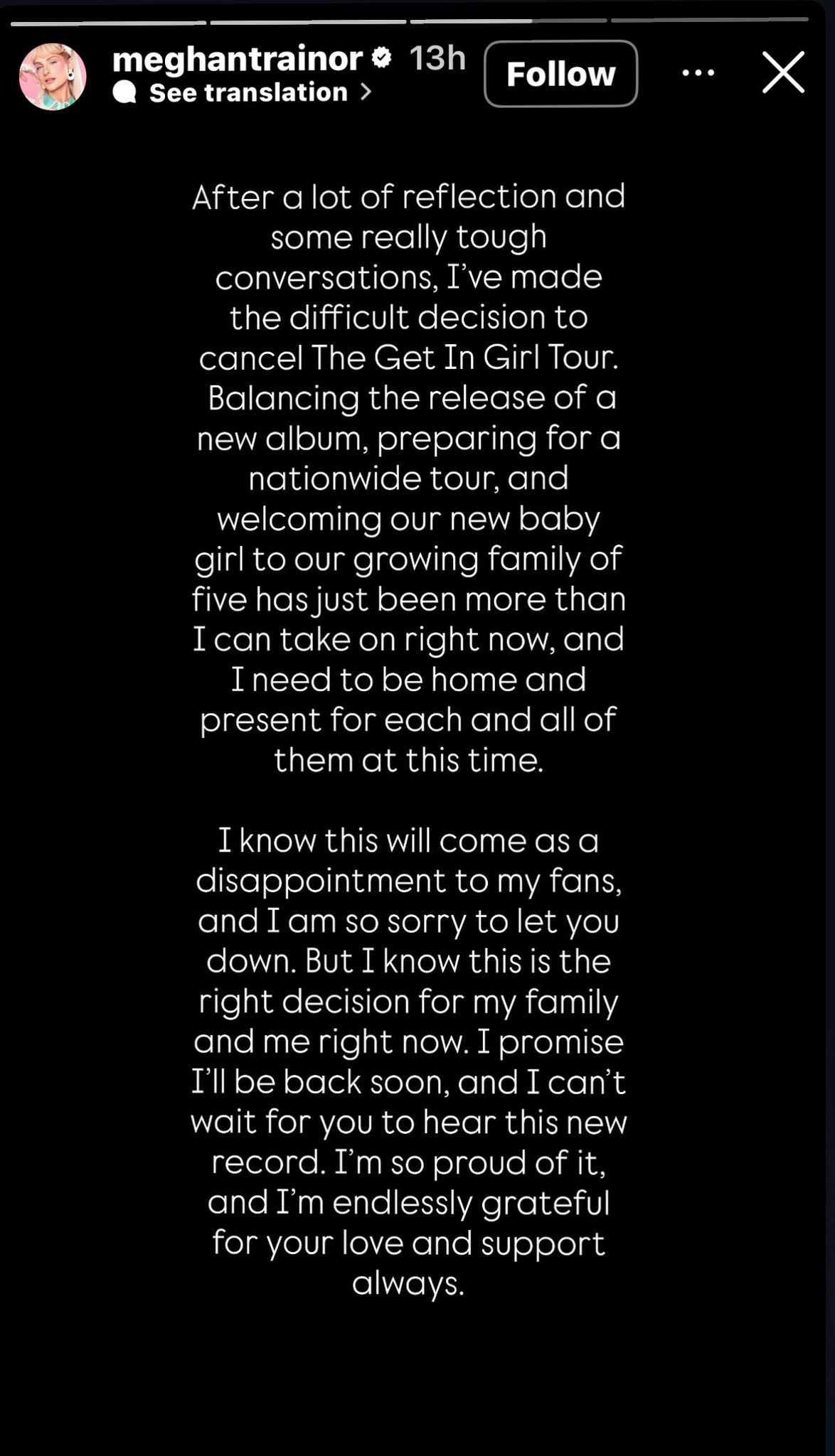Open the three-dot overflow menu

click(698, 73)
